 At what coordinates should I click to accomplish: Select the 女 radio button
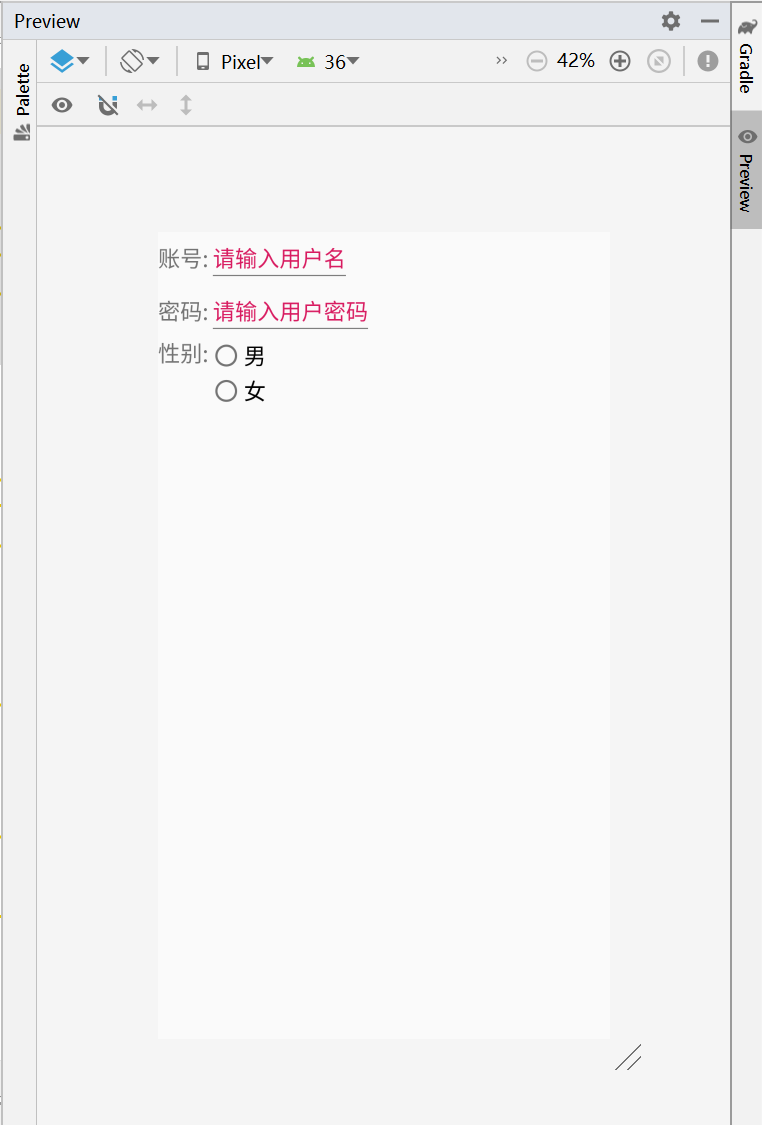click(x=226, y=391)
